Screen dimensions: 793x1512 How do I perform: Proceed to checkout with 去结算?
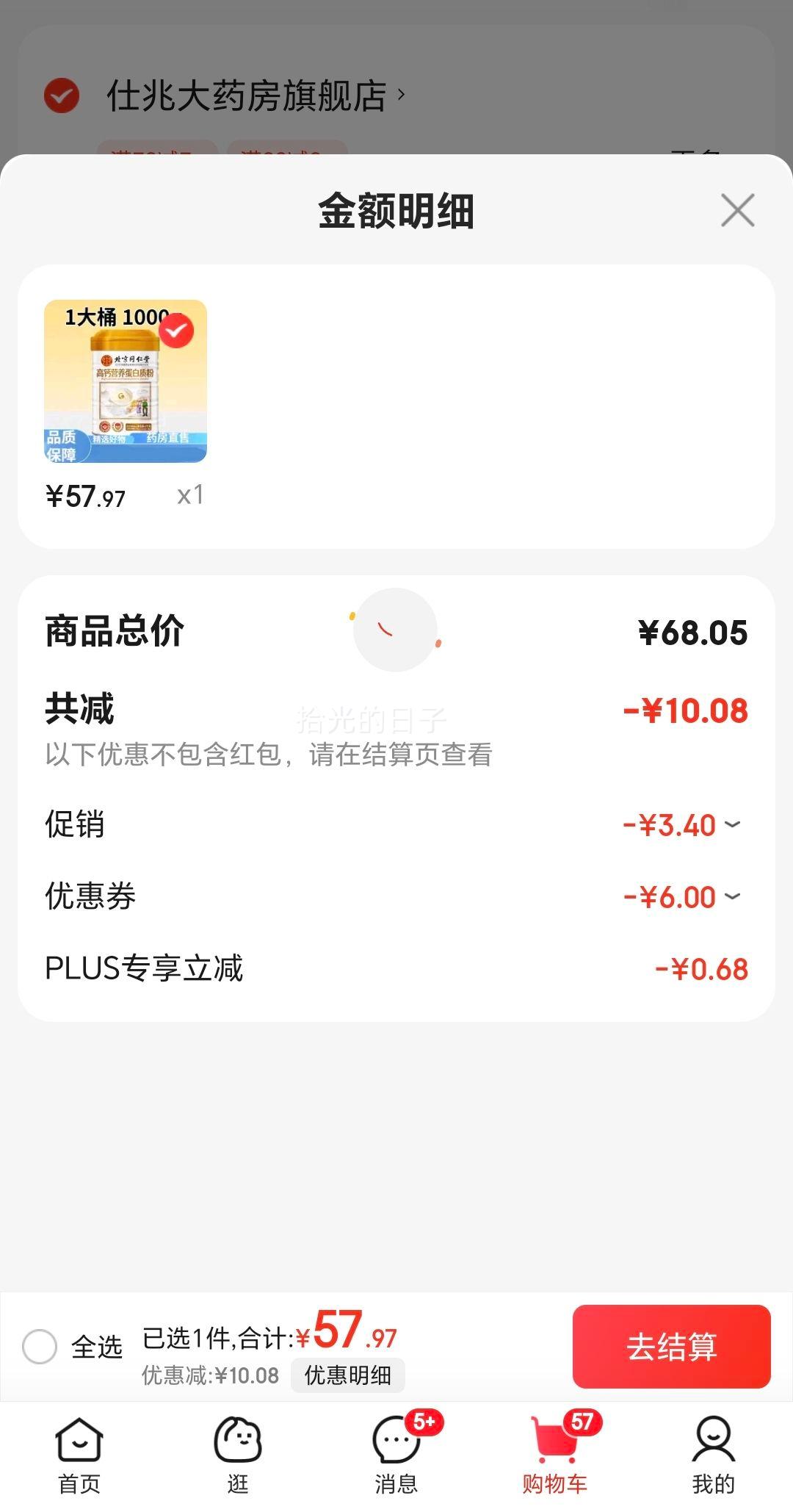tap(671, 1347)
